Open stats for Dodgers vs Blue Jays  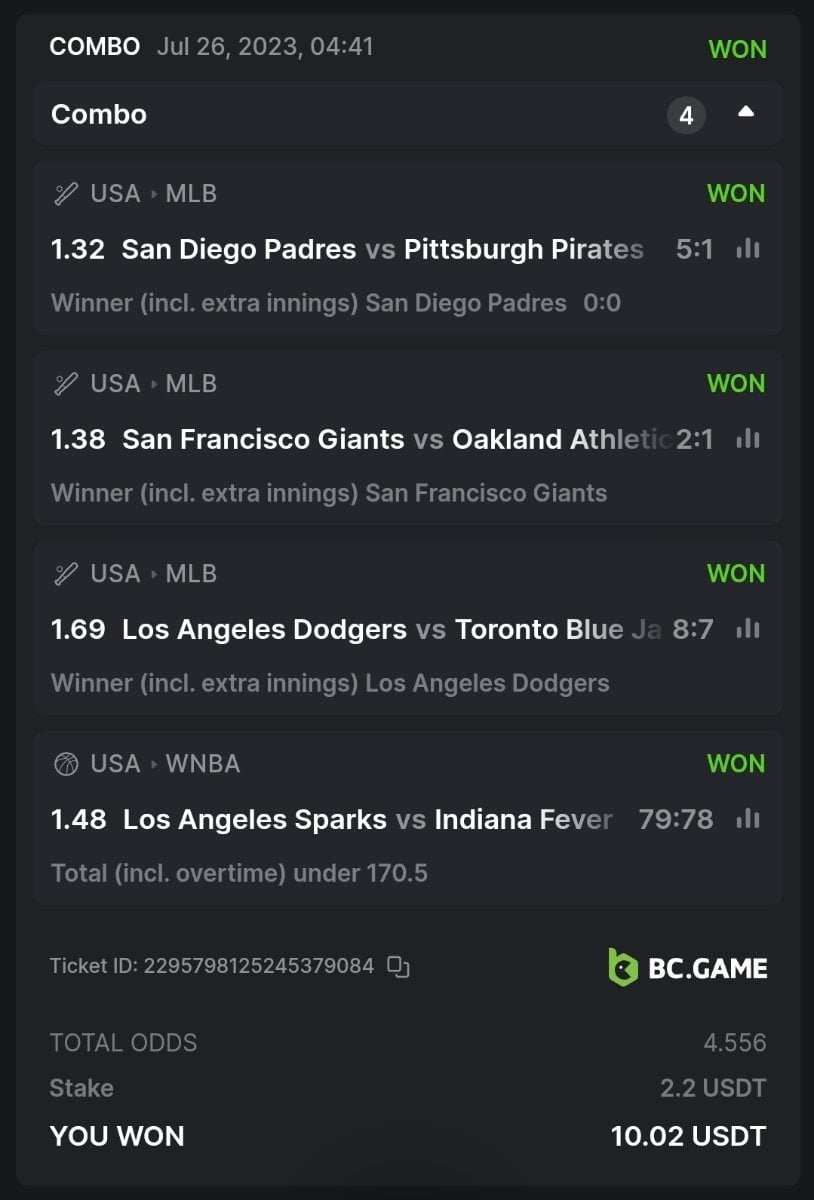click(x=747, y=629)
